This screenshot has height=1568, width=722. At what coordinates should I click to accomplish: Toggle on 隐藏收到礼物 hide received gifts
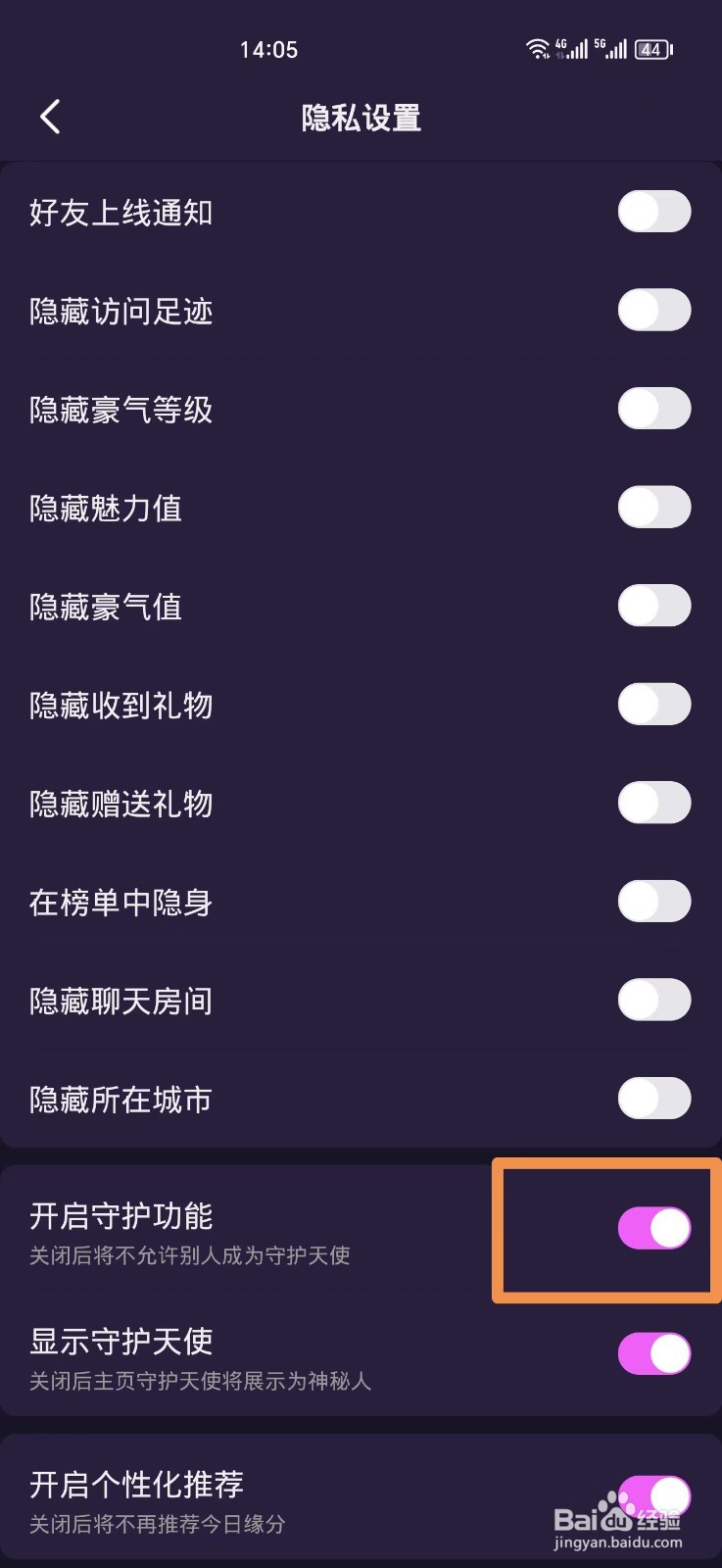point(653,704)
